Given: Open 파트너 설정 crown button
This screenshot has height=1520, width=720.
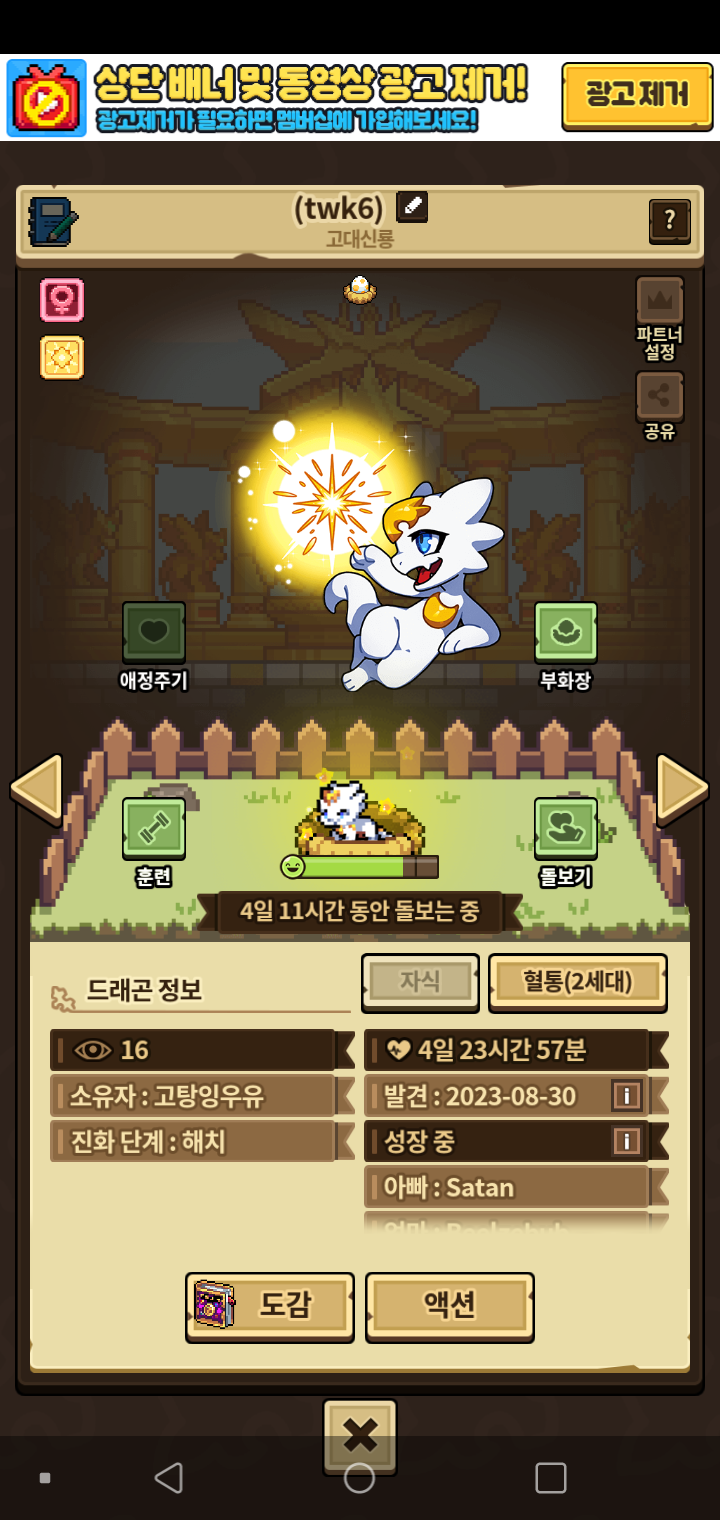Looking at the screenshot, I should pos(660,318).
